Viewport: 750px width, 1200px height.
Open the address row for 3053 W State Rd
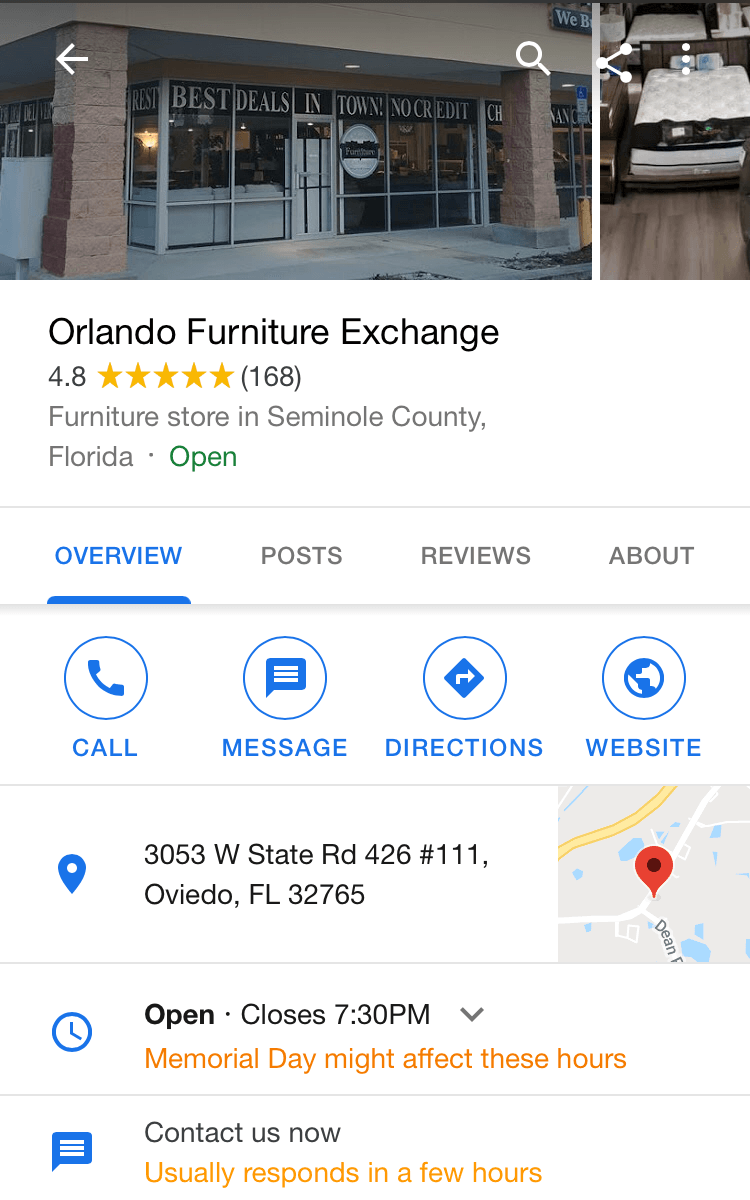[x=316, y=875]
